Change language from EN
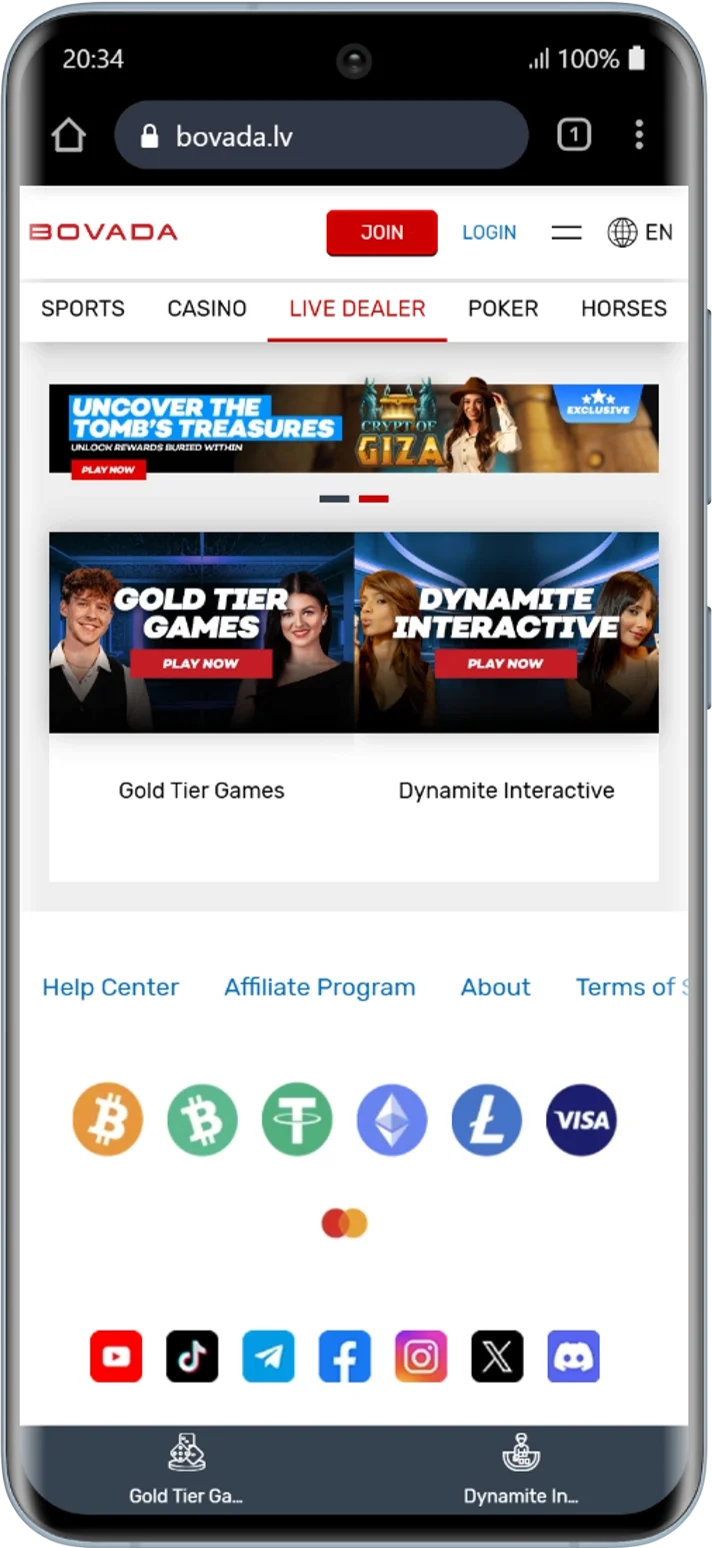This screenshot has width=712, height=1548. point(640,232)
